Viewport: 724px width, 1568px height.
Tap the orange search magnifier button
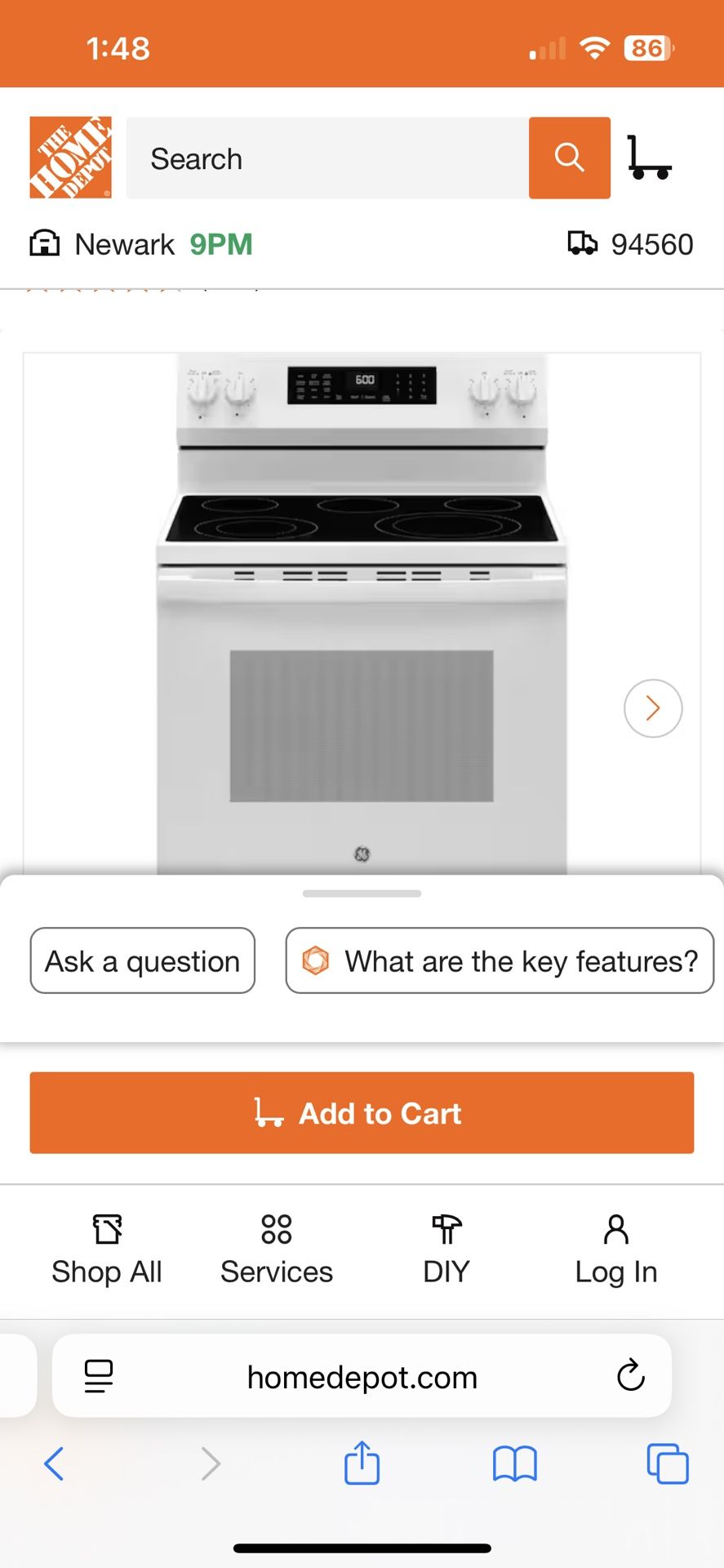click(x=569, y=158)
